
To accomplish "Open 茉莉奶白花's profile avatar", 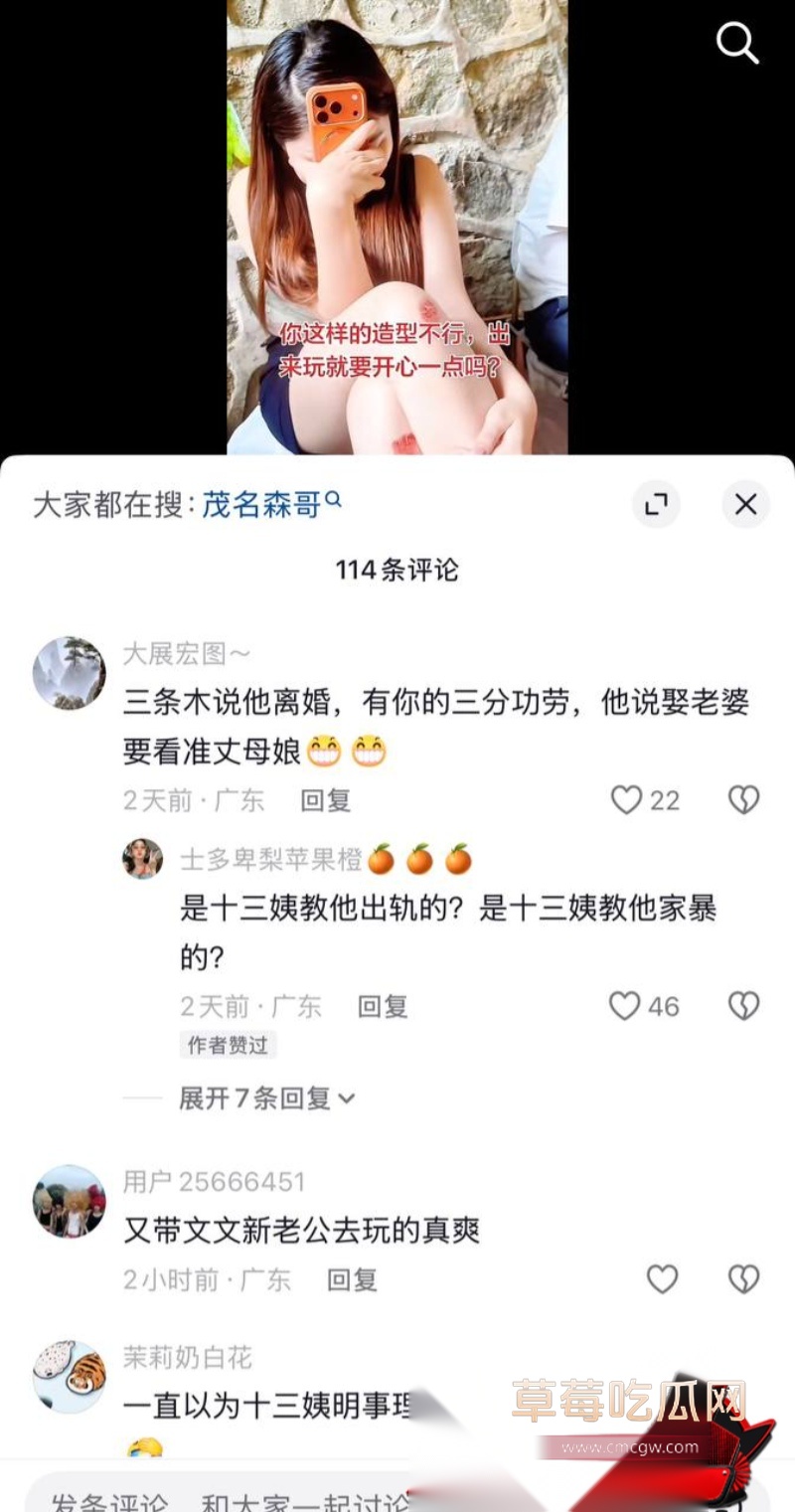I will (70, 1376).
